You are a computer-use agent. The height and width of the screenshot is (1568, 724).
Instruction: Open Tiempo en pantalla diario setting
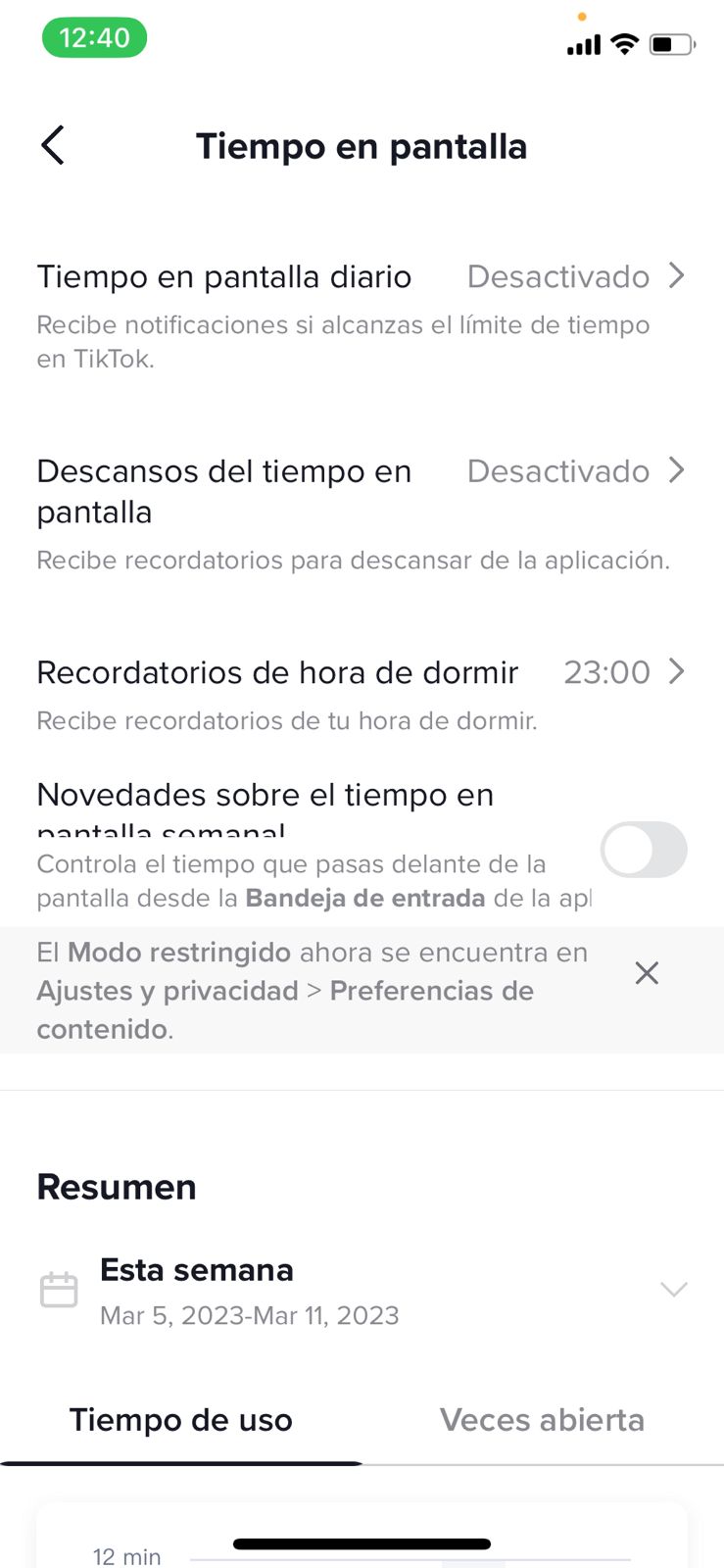(361, 277)
